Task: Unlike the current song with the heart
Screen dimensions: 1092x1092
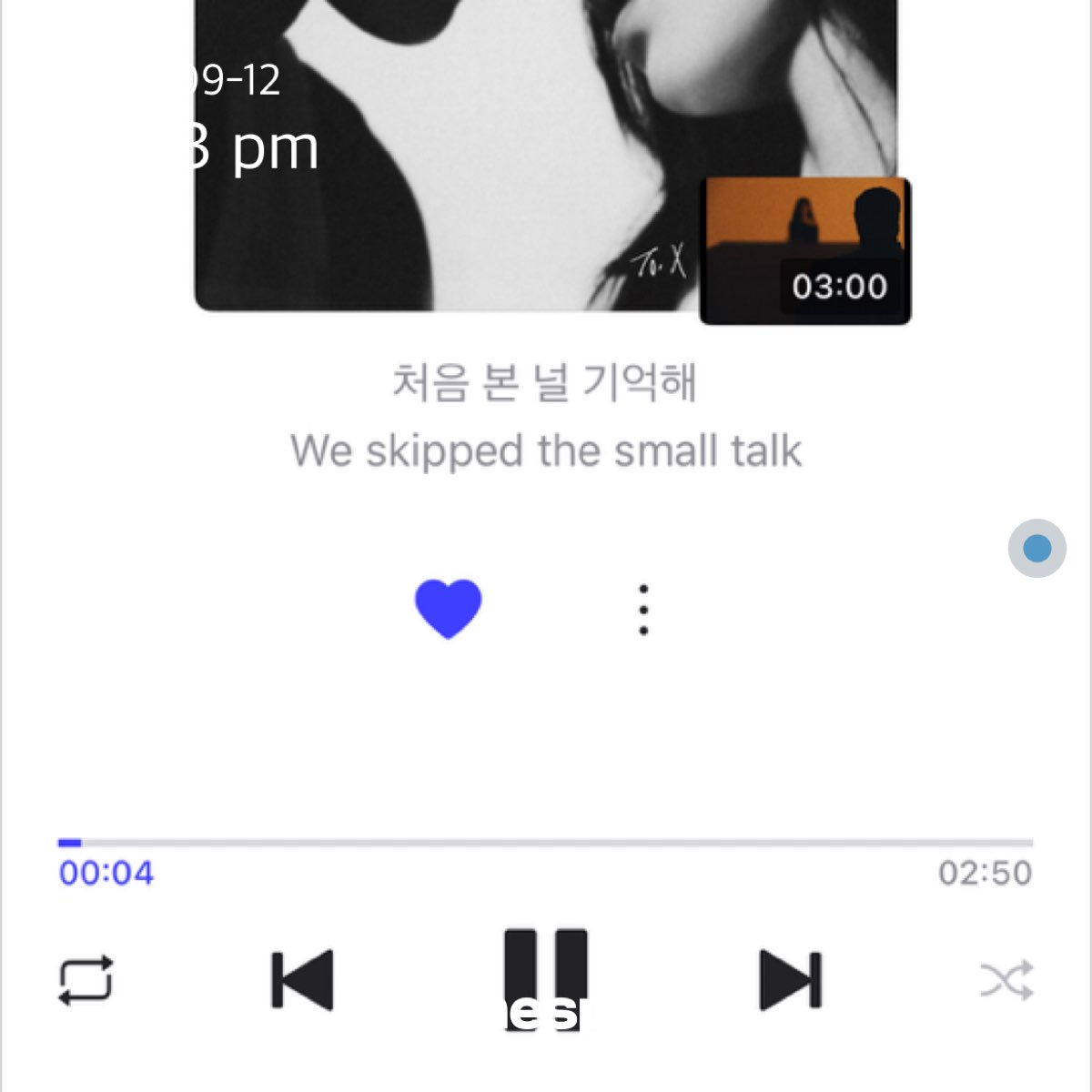Action: (x=448, y=608)
